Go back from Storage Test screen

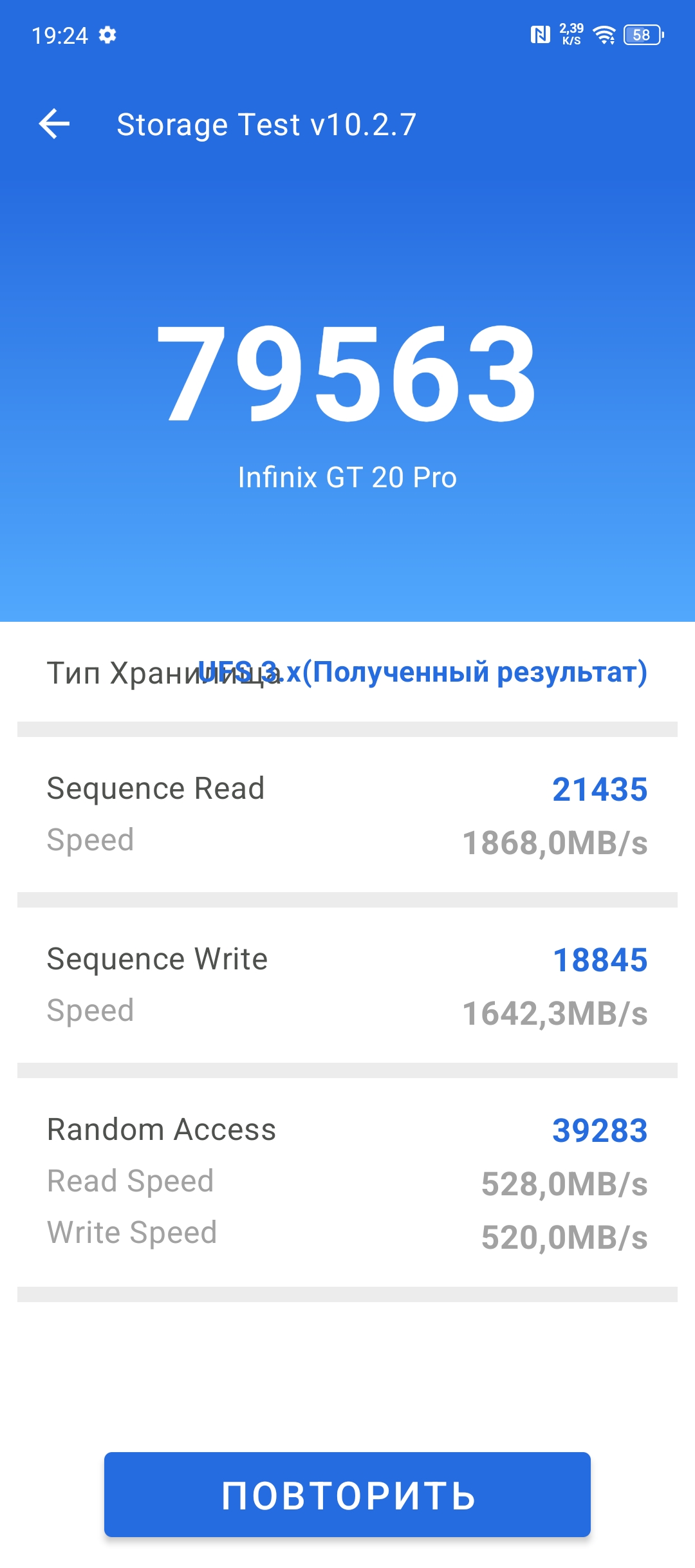(55, 124)
